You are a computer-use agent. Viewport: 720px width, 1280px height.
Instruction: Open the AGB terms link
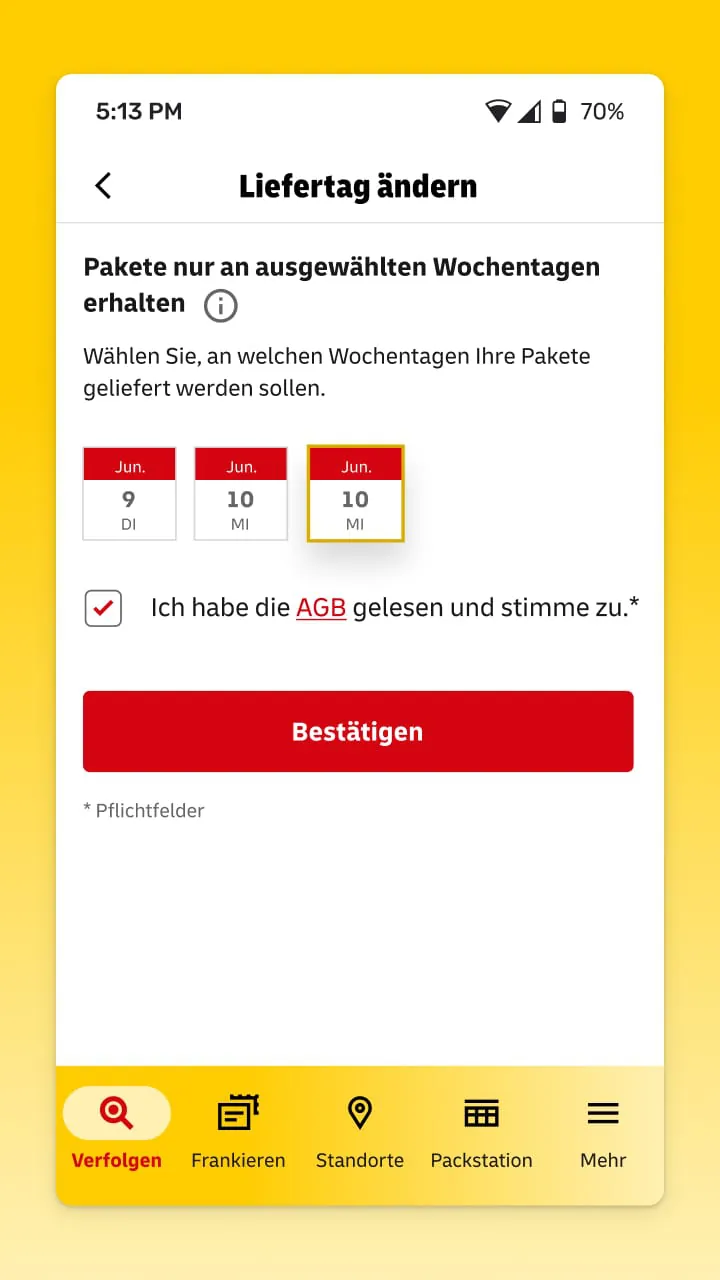click(x=321, y=607)
